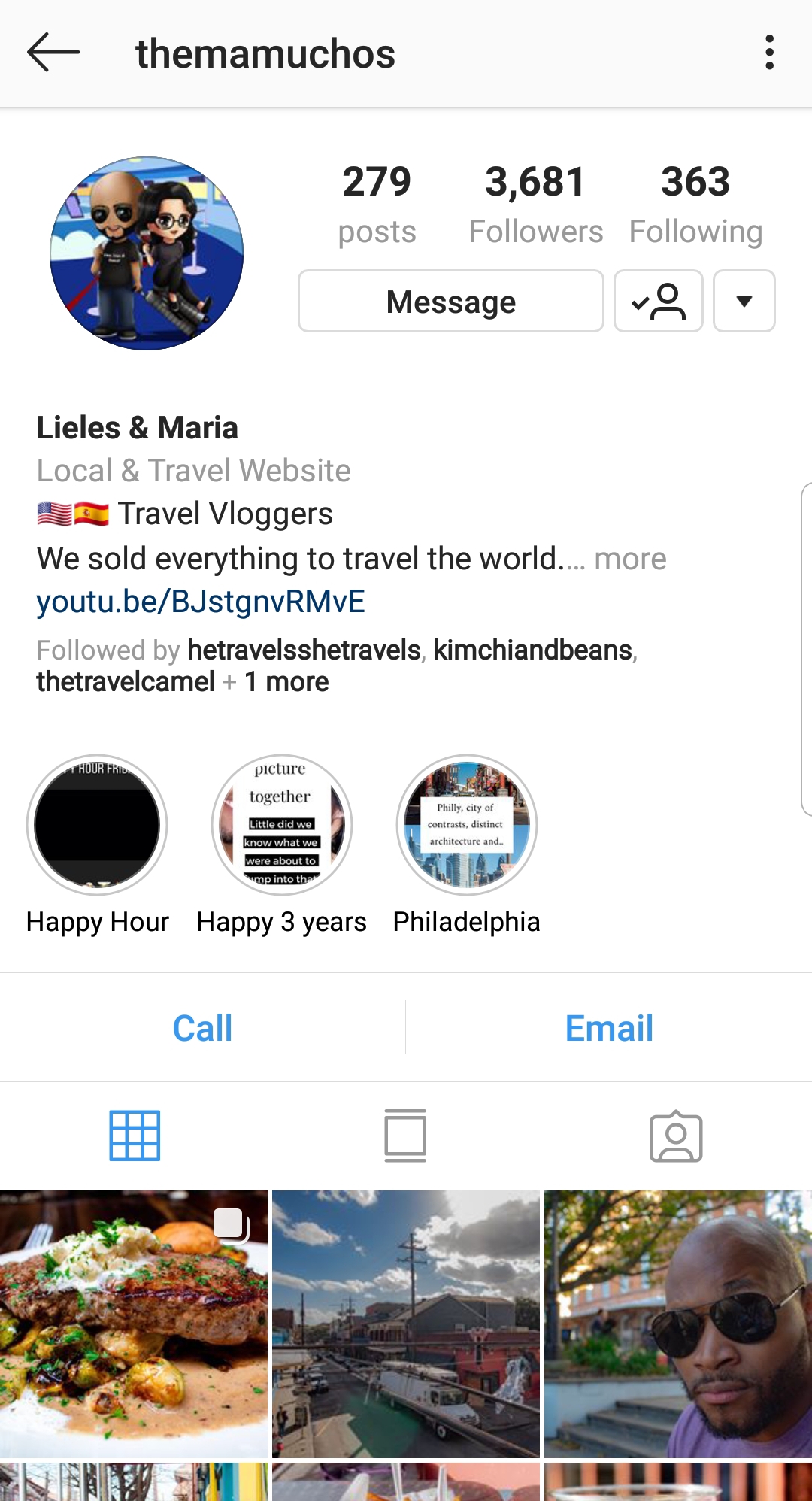Open the sunglasses selfie post
This screenshot has height=1501, width=812.
tap(678, 1324)
